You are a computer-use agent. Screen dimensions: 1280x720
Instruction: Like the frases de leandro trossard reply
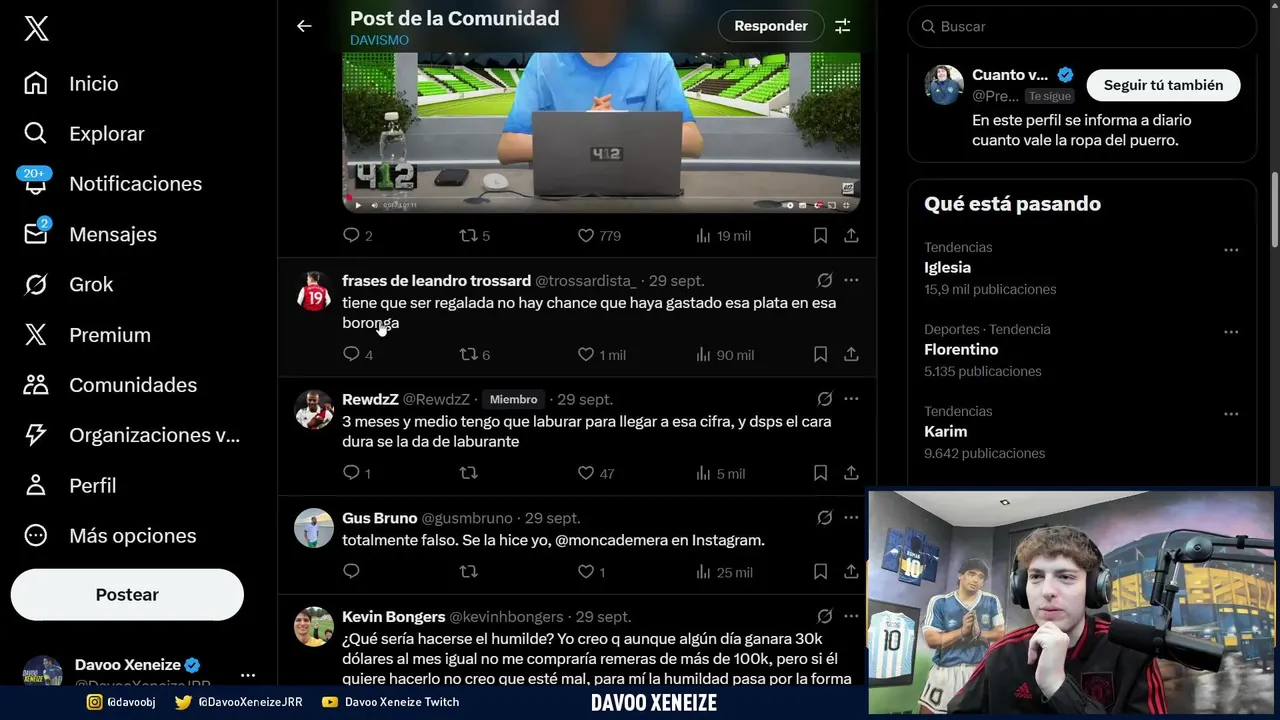click(x=587, y=355)
